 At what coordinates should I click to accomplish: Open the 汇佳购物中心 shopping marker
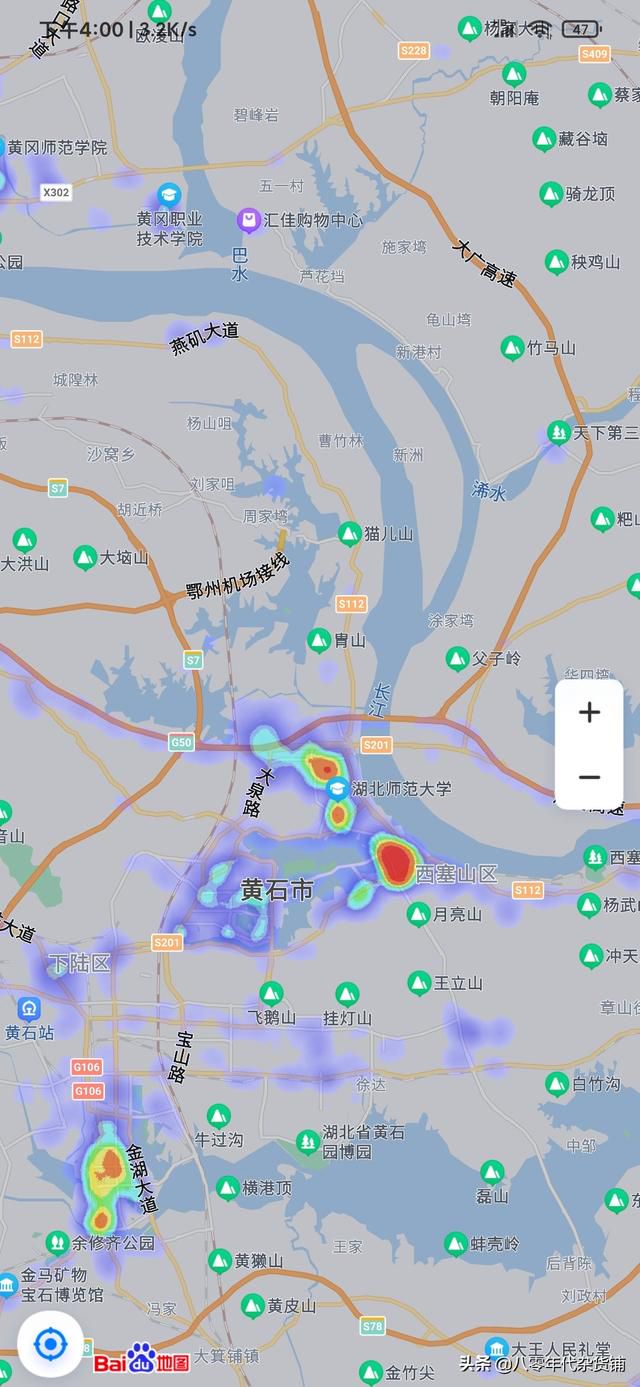(248, 218)
